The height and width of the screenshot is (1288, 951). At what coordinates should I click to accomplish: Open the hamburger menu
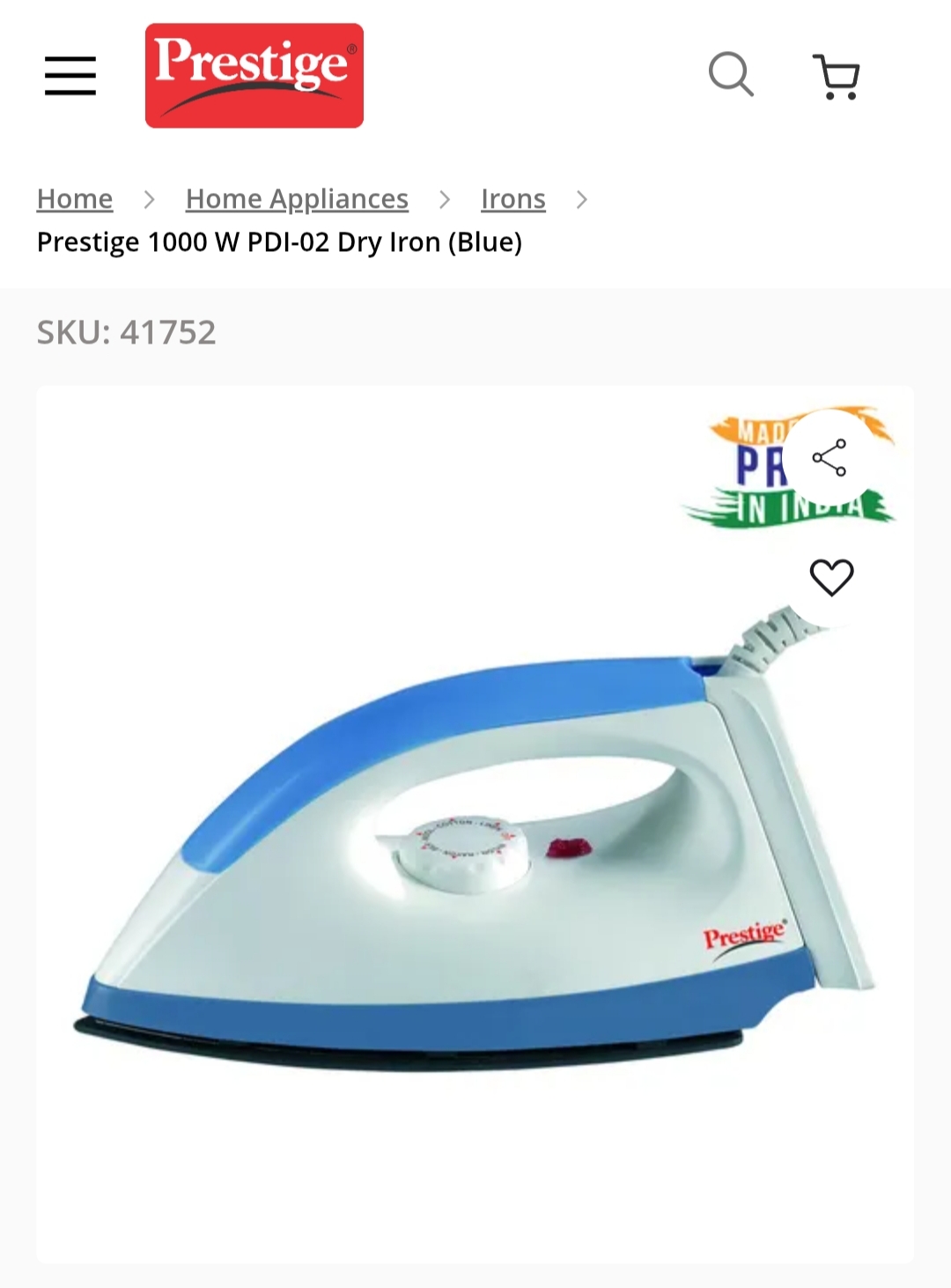tap(70, 76)
